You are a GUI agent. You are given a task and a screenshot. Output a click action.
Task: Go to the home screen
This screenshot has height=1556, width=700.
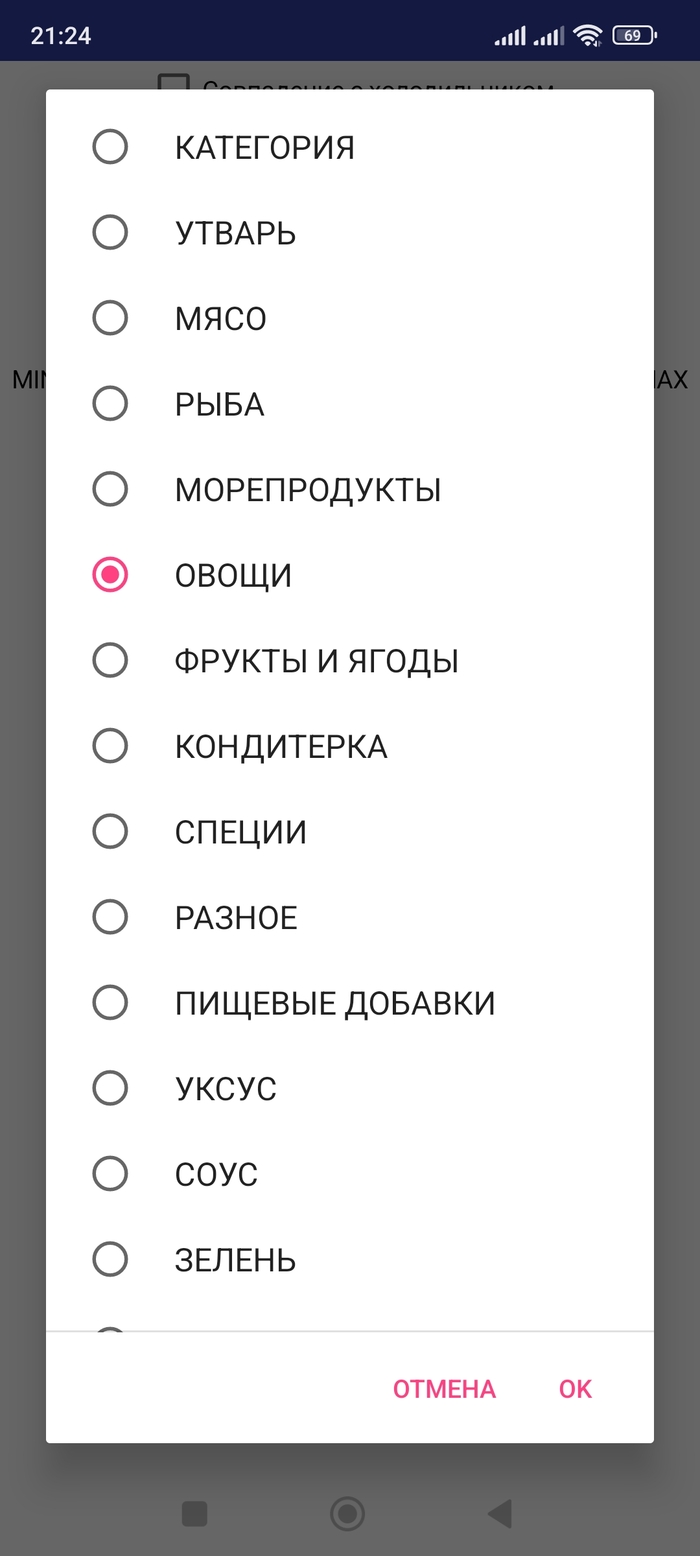point(348,1513)
